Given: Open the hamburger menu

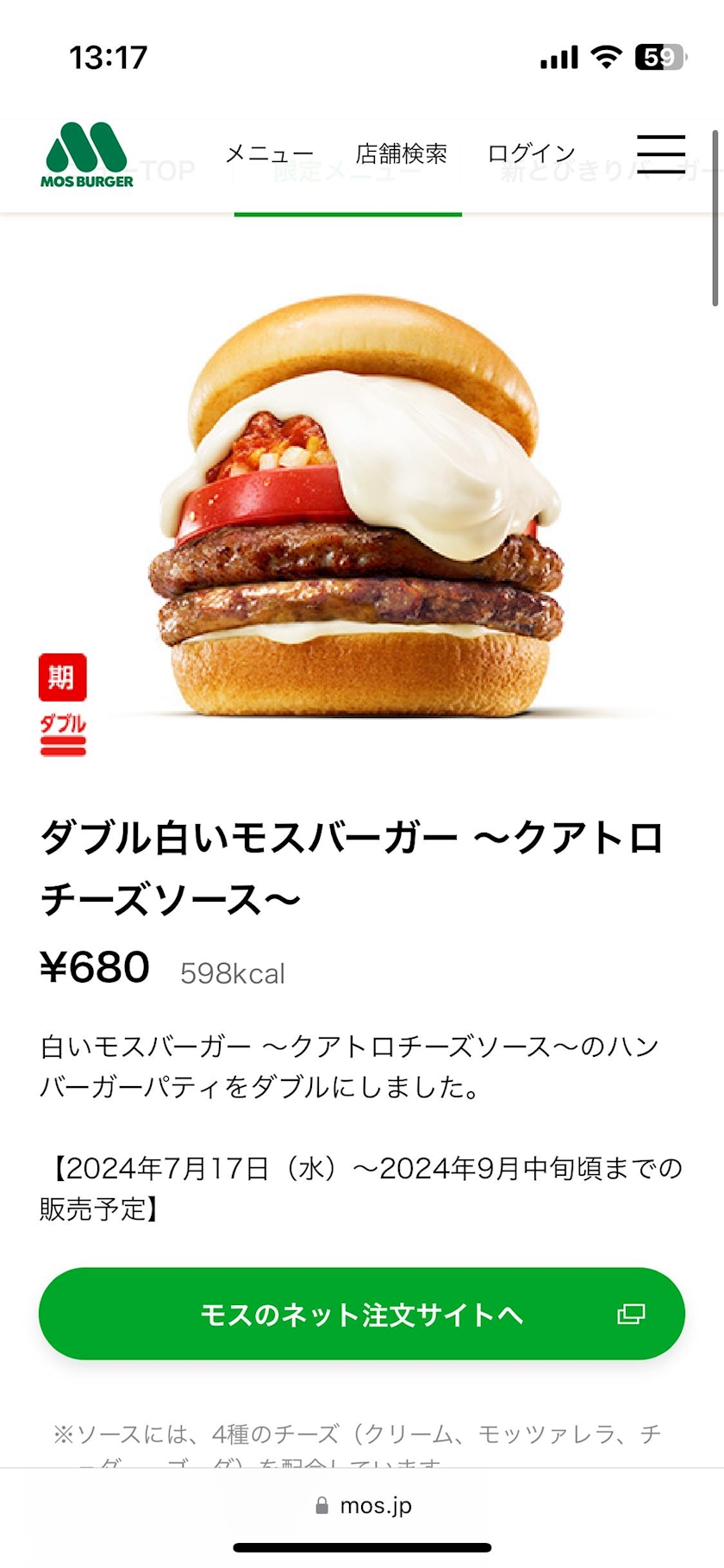Looking at the screenshot, I should [x=661, y=154].
